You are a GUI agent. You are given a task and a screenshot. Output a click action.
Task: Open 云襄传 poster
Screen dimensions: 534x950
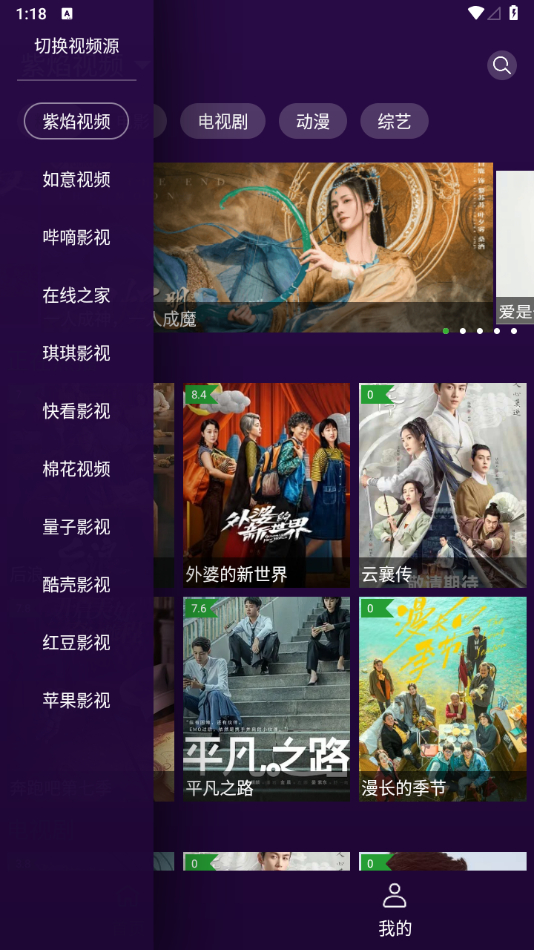[442, 485]
